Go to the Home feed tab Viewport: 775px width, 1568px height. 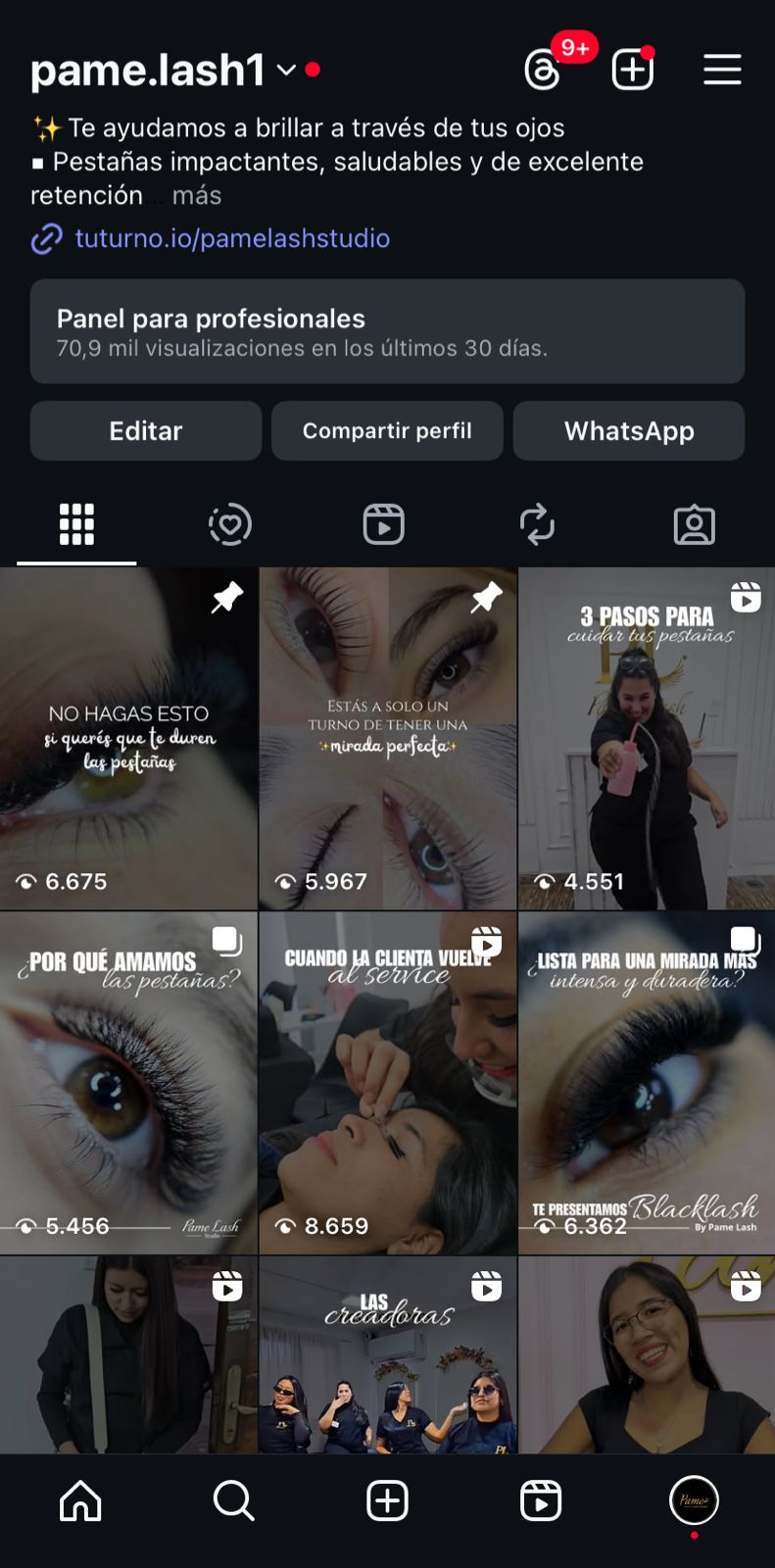pyautogui.click(x=80, y=1500)
